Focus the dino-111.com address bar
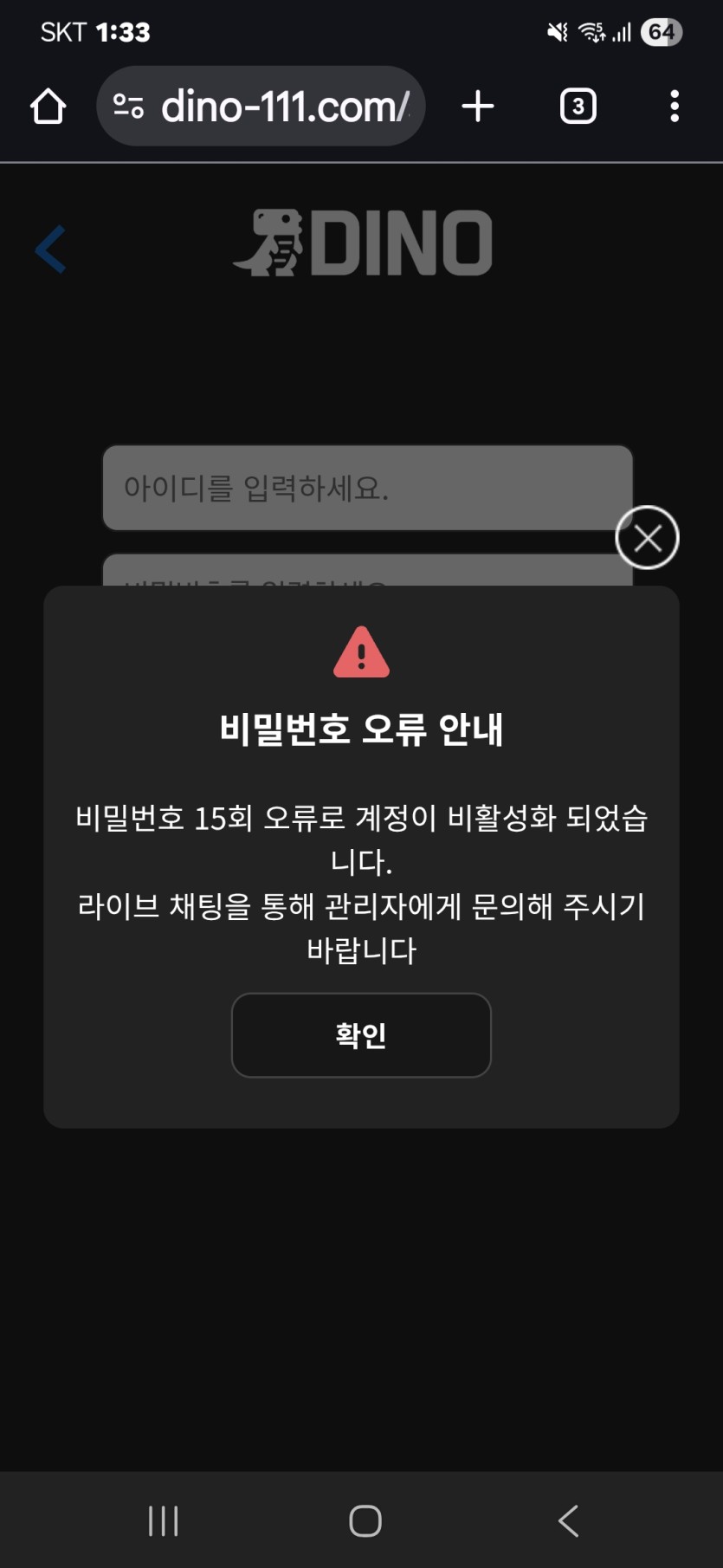Image resolution: width=723 pixels, height=1568 pixels. 277,107
